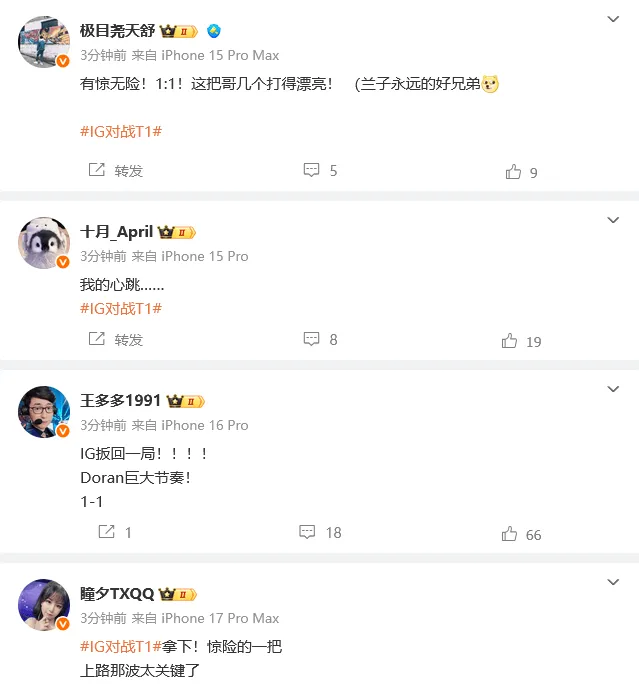Repost 十月_April's post
639x687 pixels.
click(116, 340)
